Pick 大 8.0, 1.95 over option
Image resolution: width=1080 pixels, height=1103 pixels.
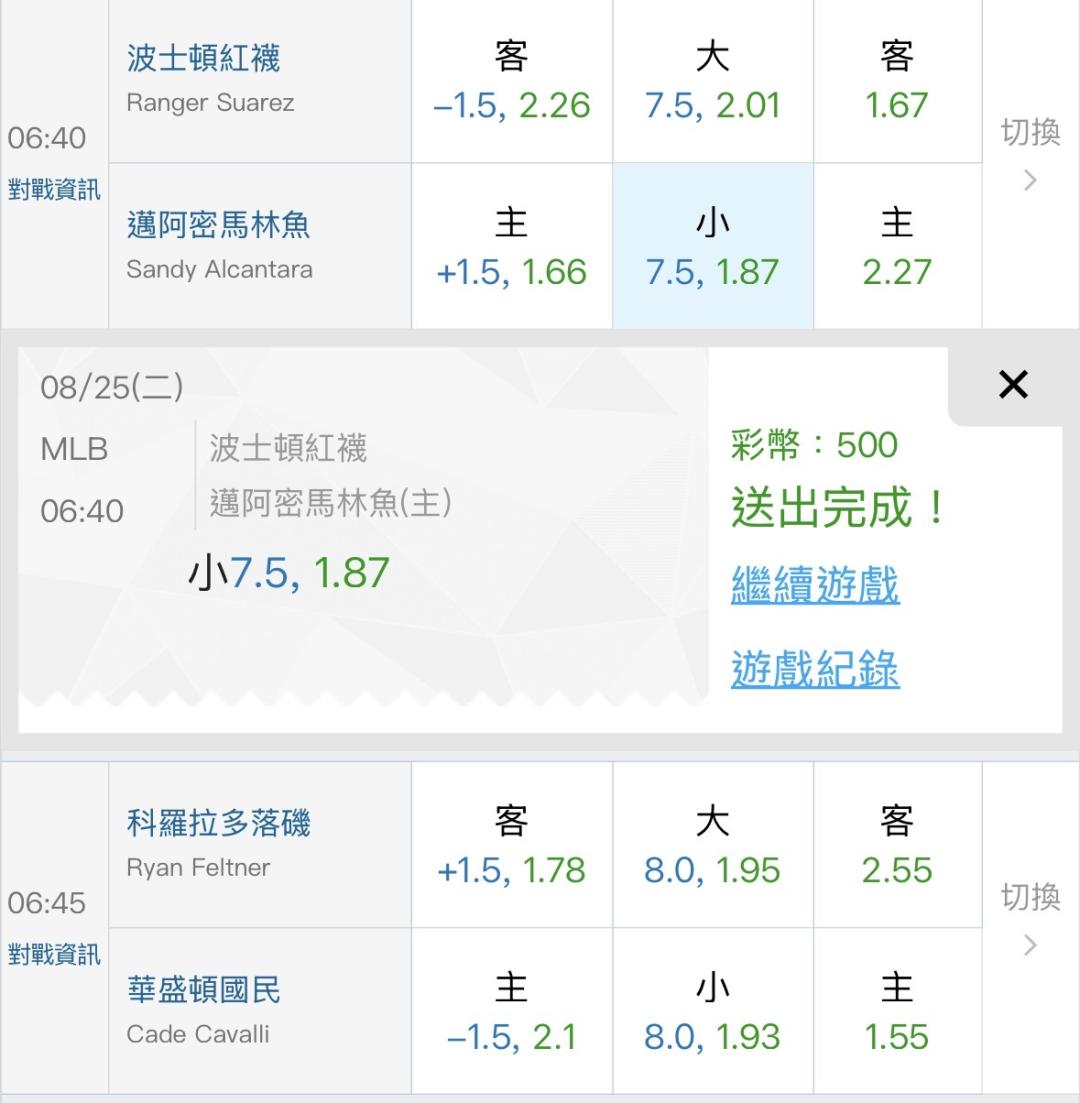coord(713,845)
